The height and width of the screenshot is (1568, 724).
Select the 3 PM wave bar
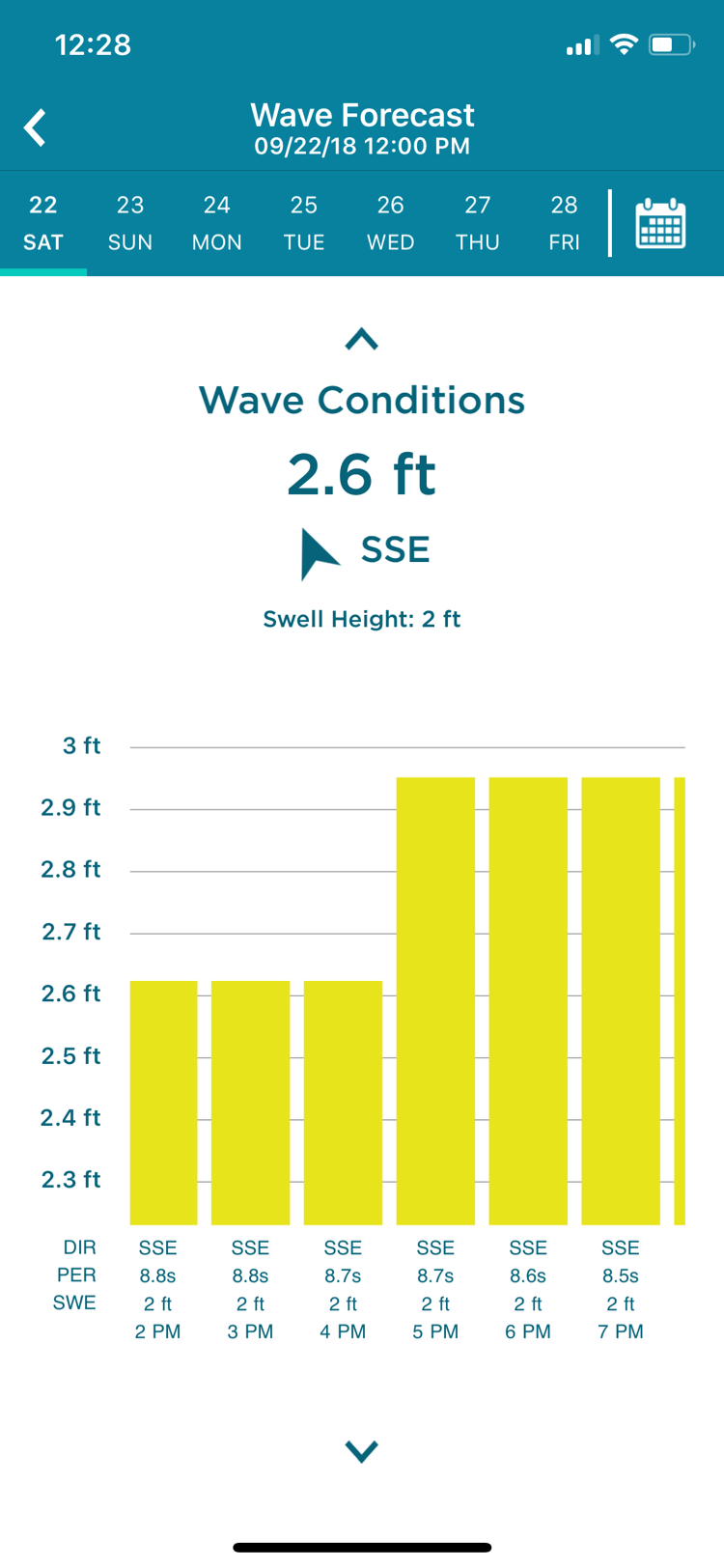pos(251,1103)
